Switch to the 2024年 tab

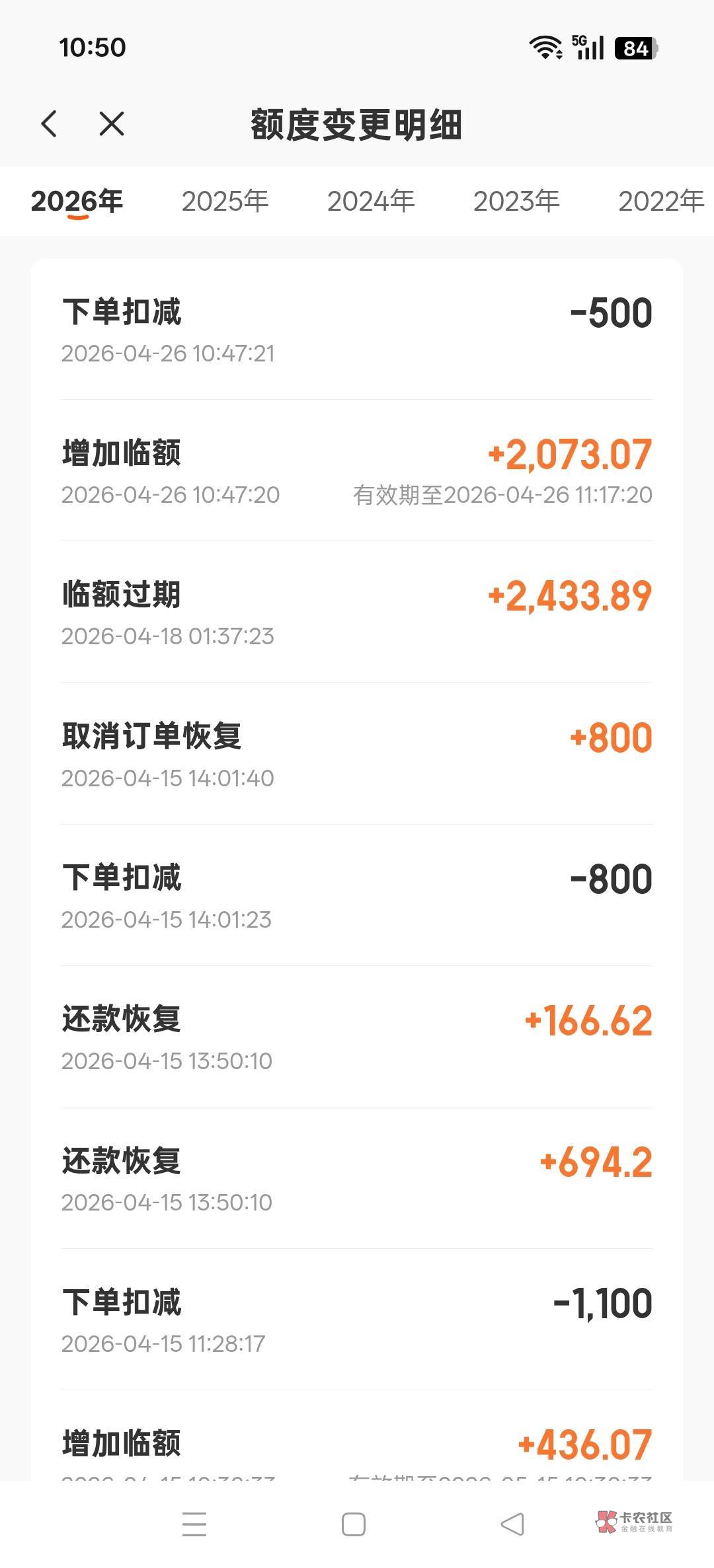point(371,201)
